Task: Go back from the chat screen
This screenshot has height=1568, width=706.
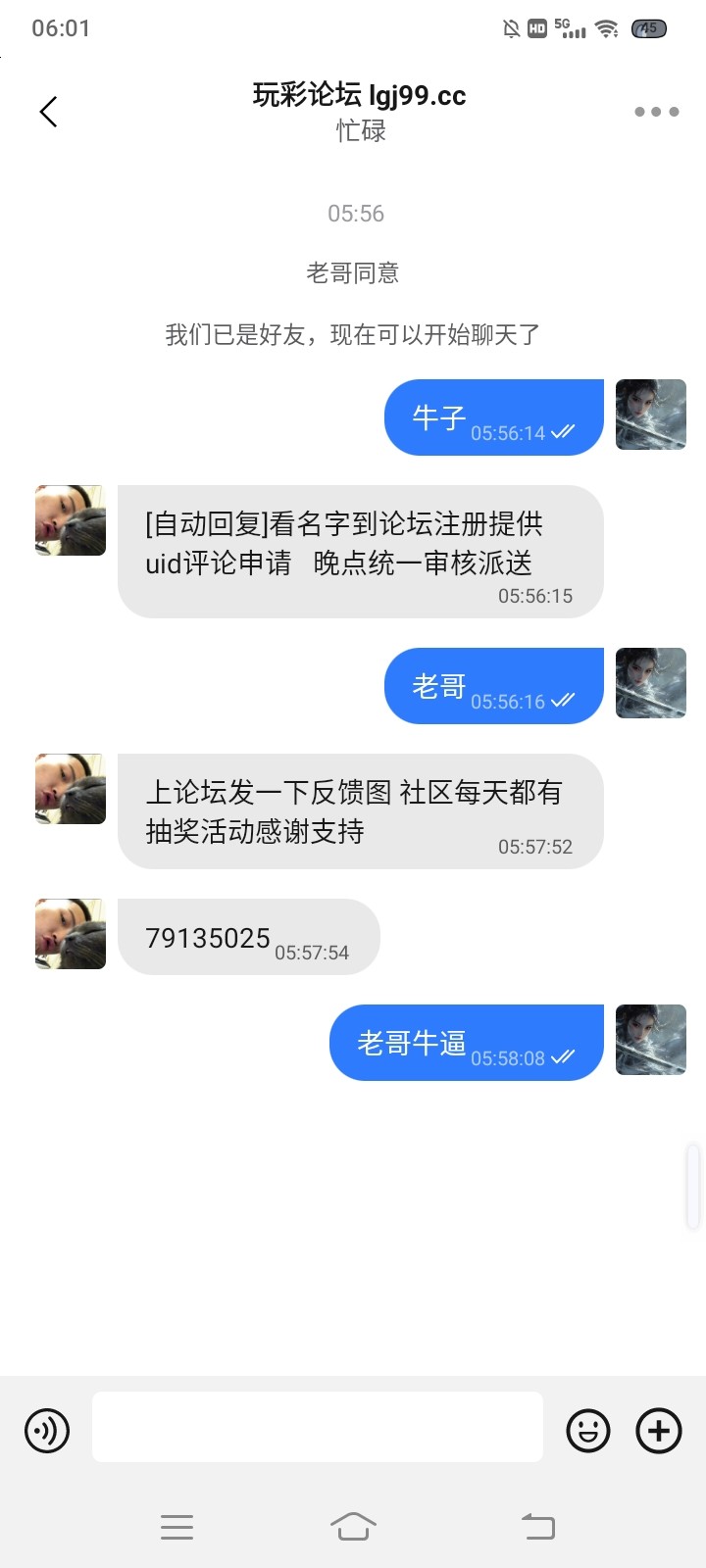Action: 48,112
